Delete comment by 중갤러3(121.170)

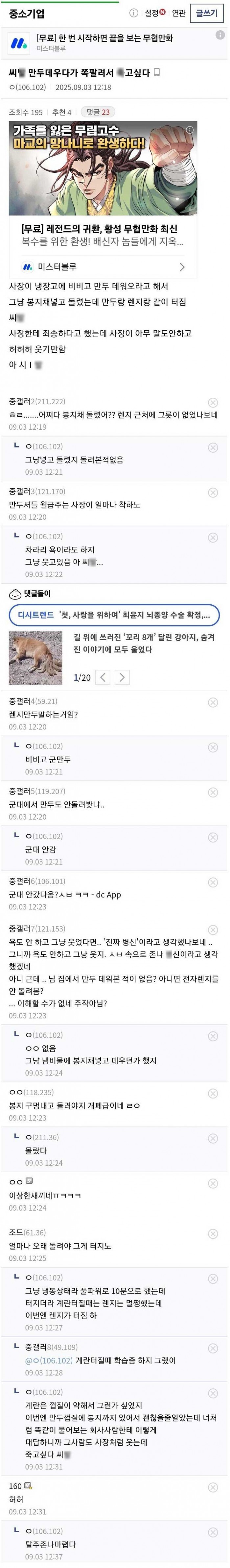[213, 493]
